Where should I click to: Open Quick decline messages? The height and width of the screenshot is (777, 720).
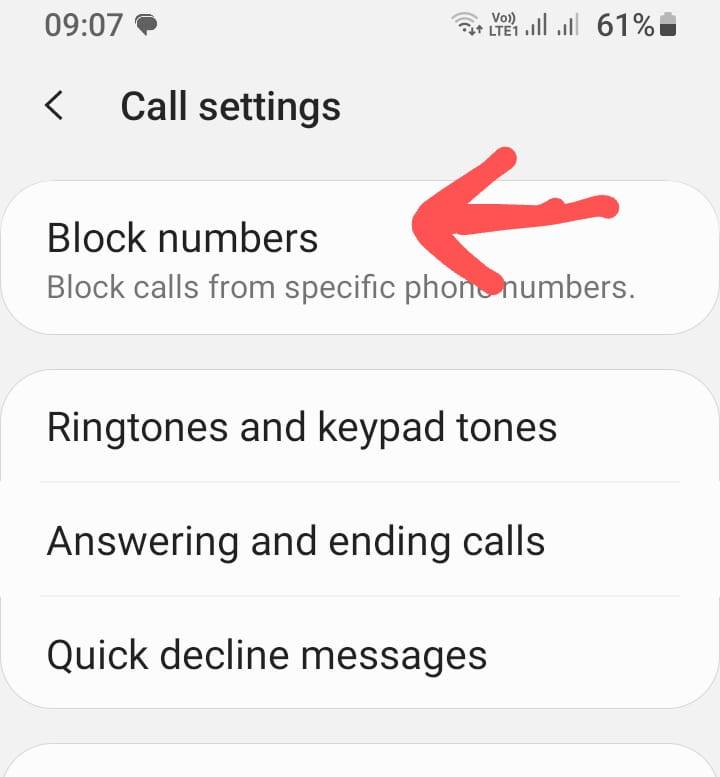point(267,655)
